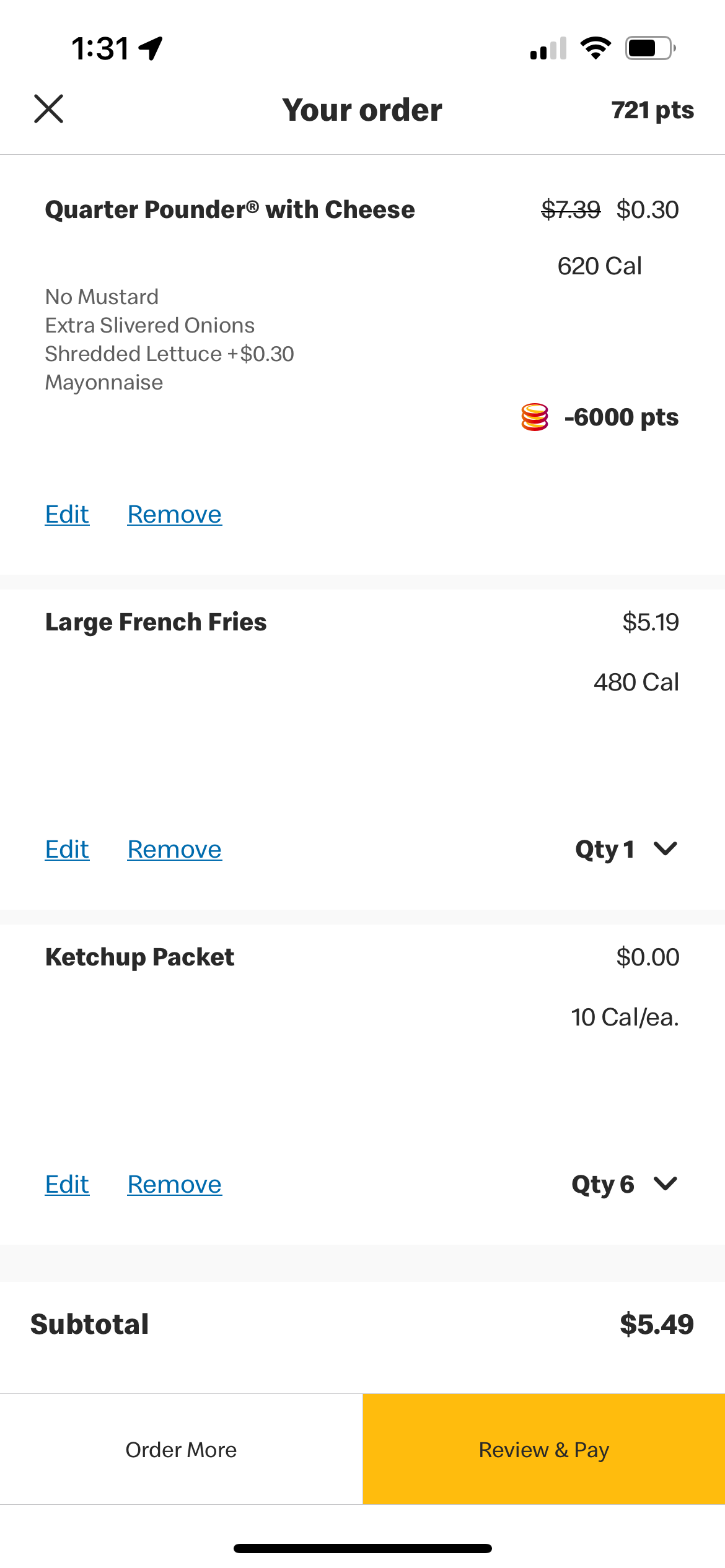Remove Ketchup Packet from order
Viewport: 725px width, 1568px height.
(175, 1185)
